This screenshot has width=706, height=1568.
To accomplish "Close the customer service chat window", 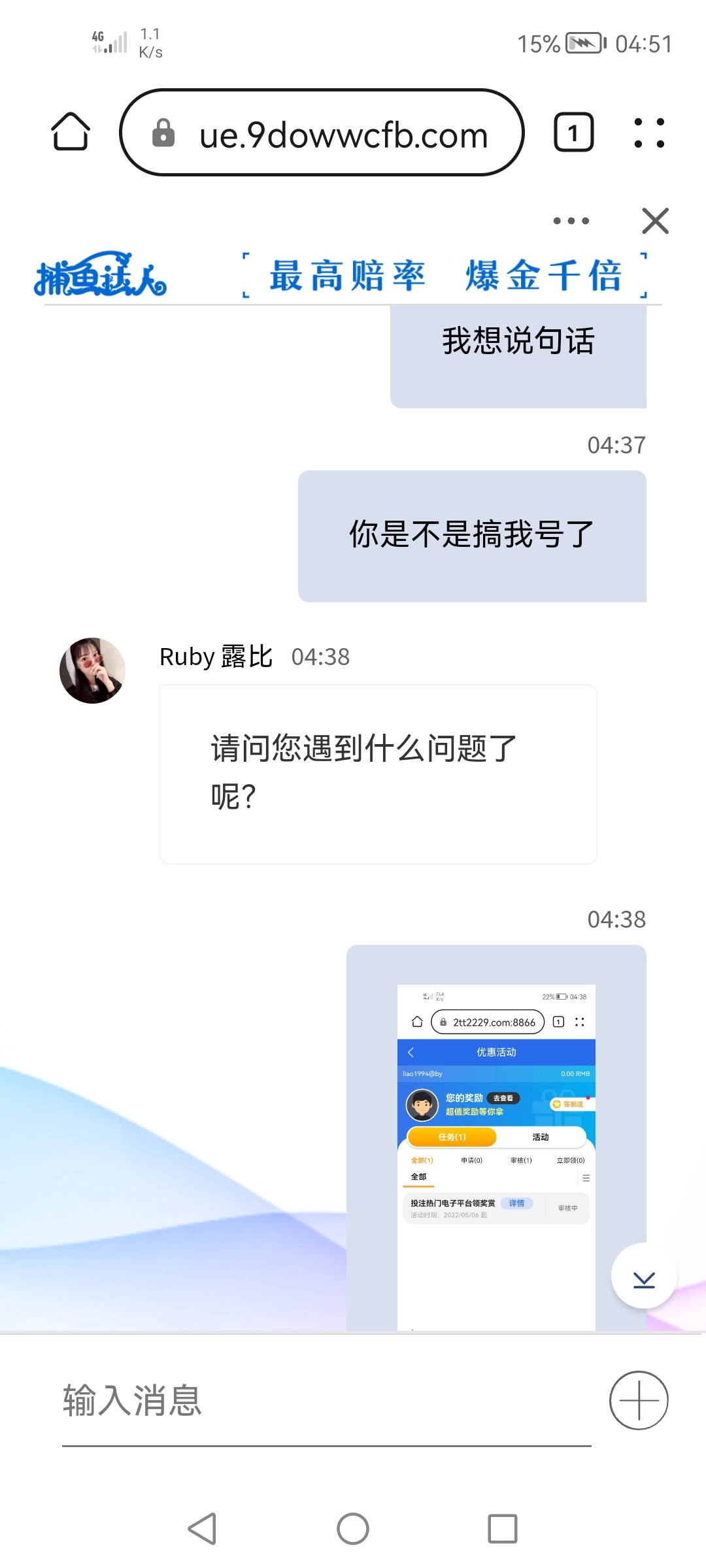I will 655,221.
